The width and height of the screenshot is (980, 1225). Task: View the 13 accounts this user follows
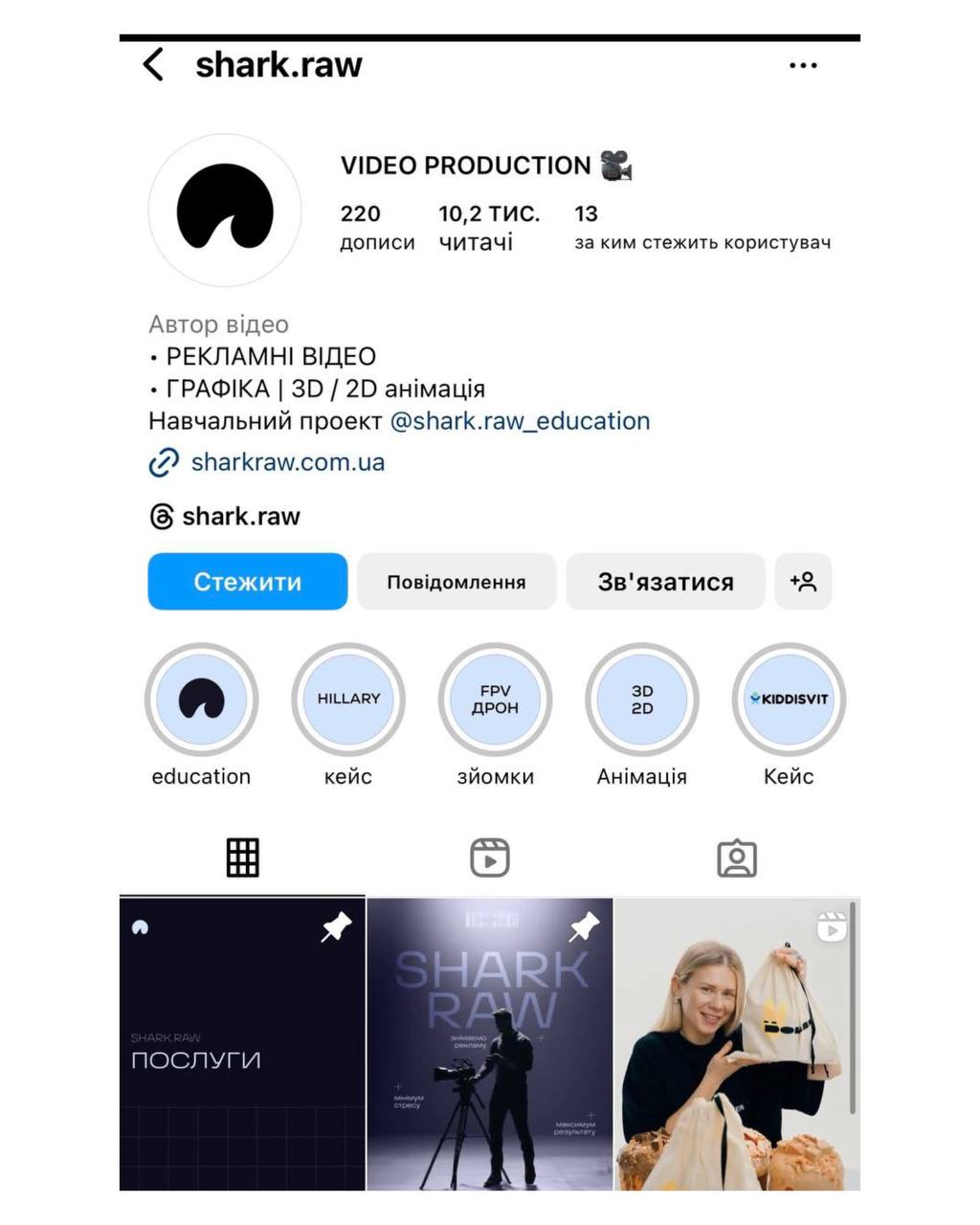[x=701, y=228]
